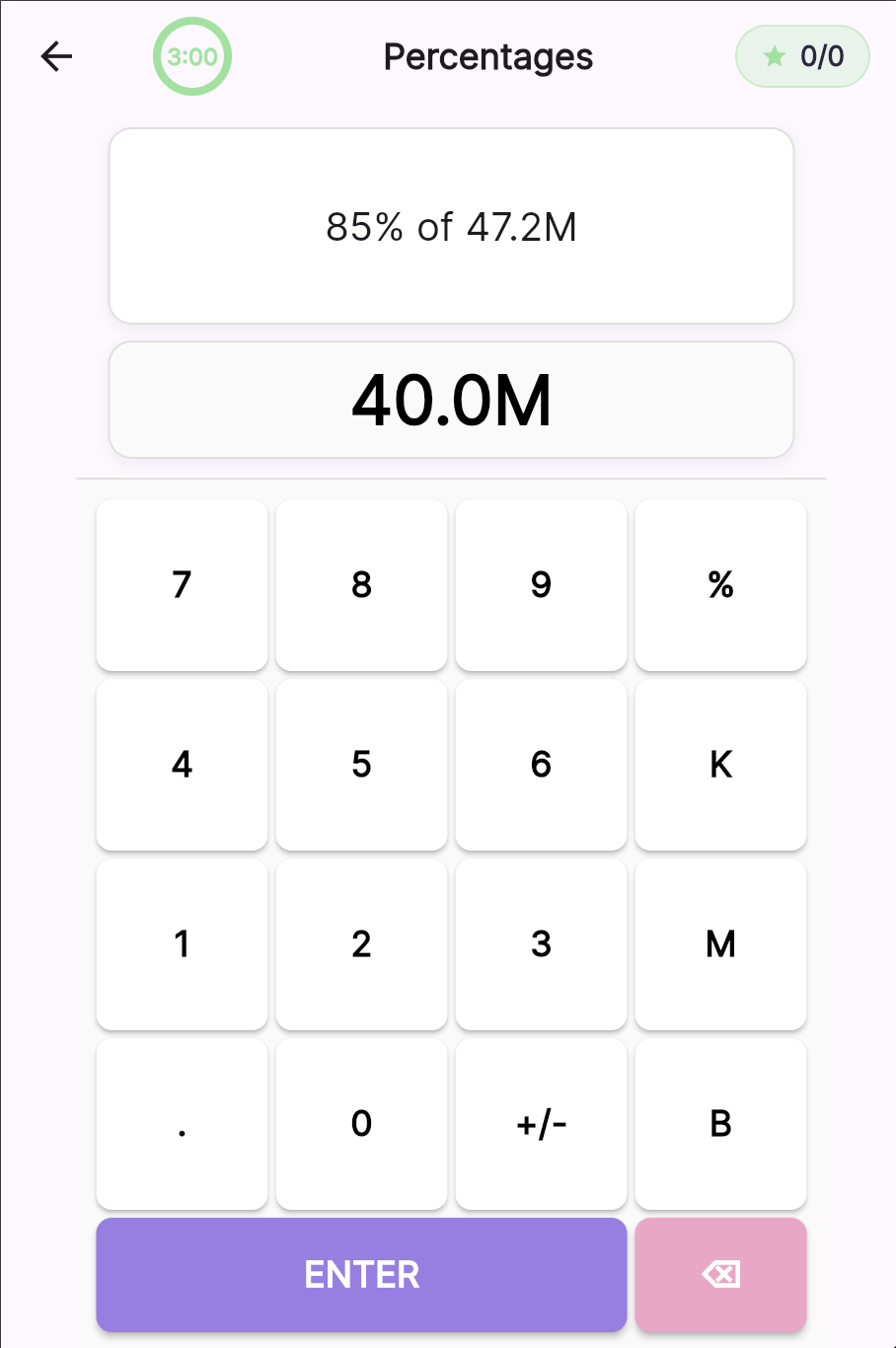Image resolution: width=896 pixels, height=1348 pixels.
Task: Tap the 3 key
Action: pos(541,944)
